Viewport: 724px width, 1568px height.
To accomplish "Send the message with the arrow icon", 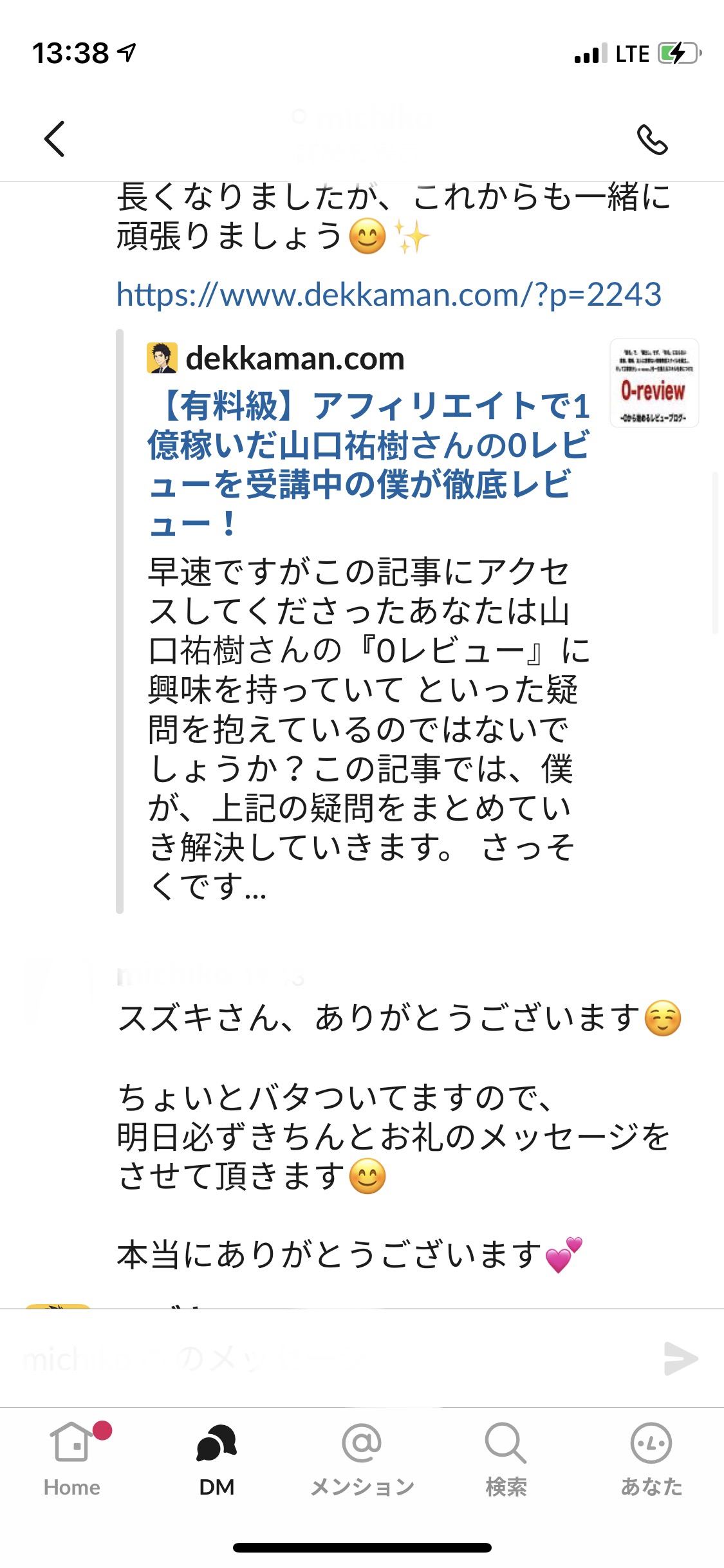I will [x=681, y=1358].
